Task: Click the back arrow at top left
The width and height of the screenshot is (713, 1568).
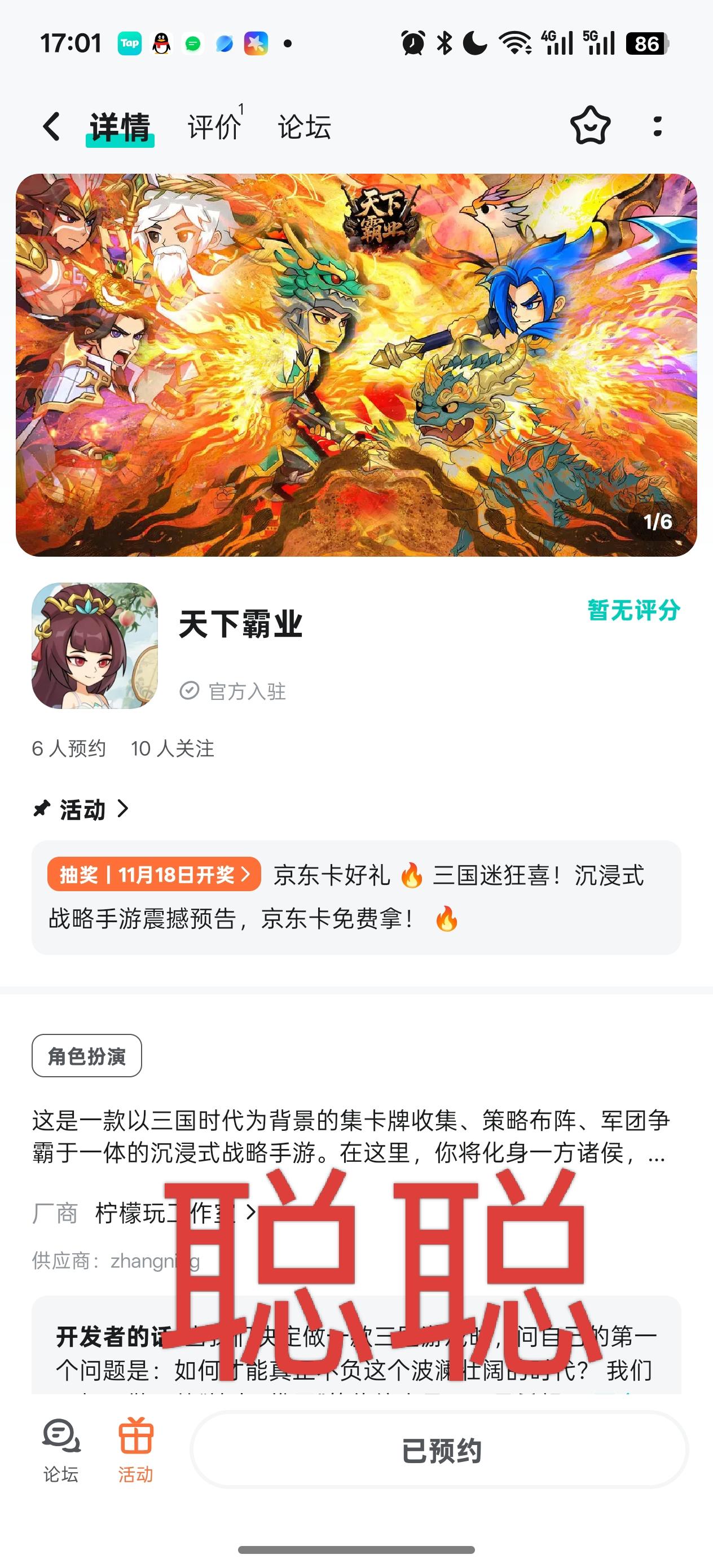Action: pyautogui.click(x=51, y=126)
